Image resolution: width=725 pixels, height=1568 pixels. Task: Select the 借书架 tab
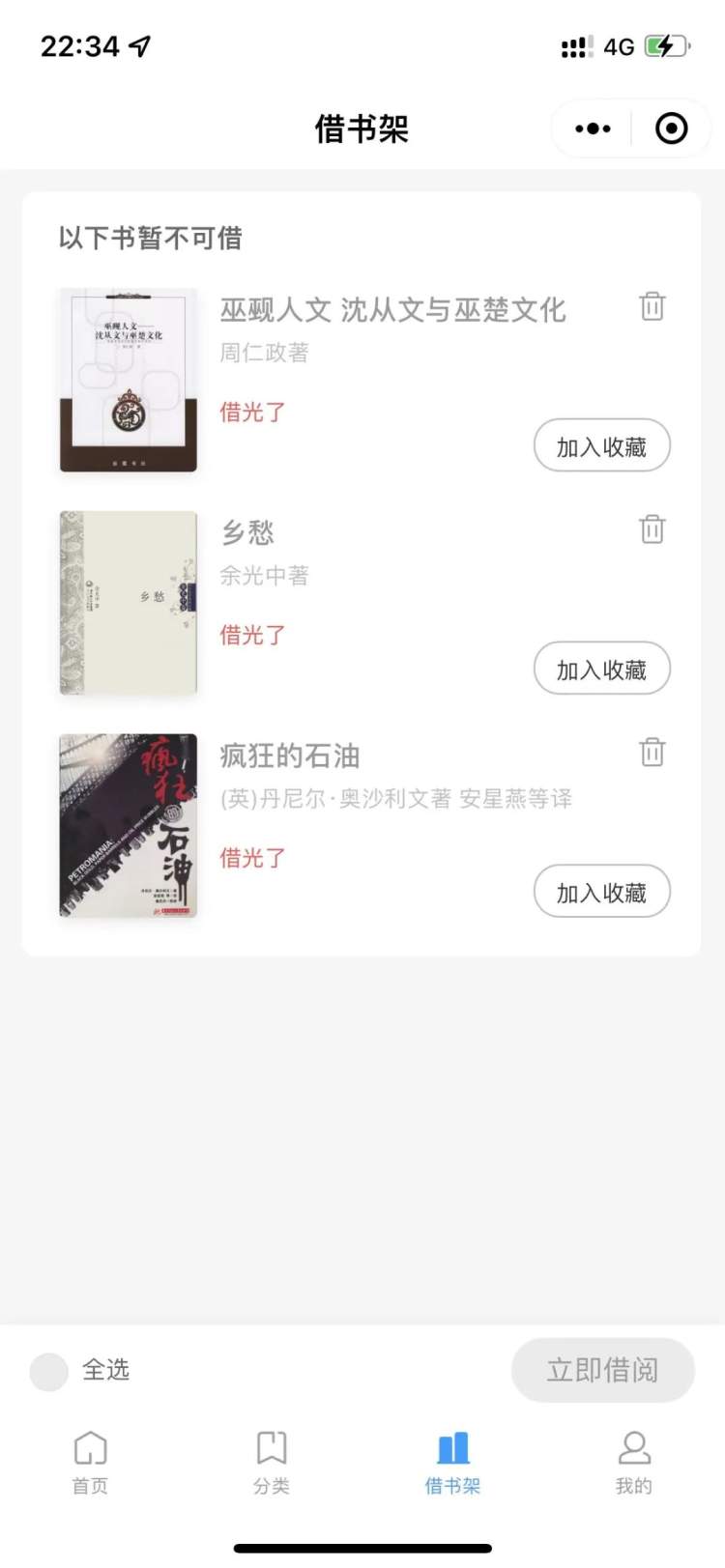click(x=452, y=1463)
